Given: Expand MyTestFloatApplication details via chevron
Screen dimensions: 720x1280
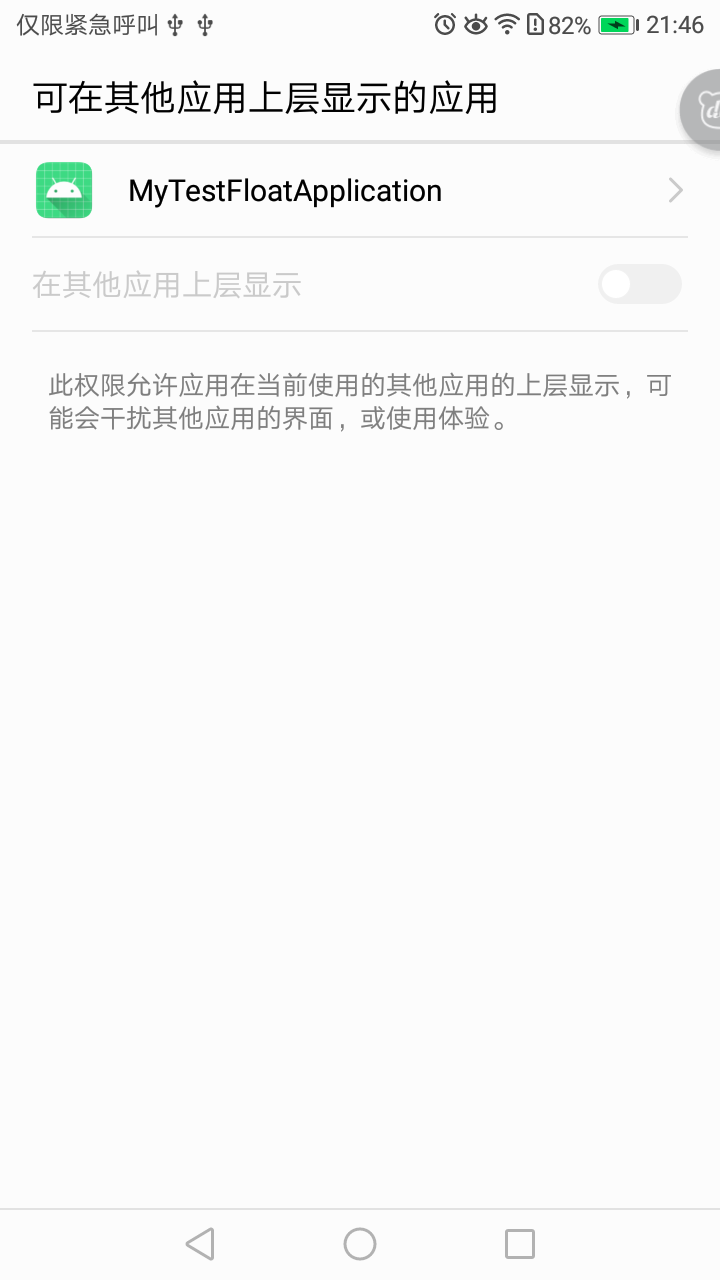Looking at the screenshot, I should coord(674,189).
